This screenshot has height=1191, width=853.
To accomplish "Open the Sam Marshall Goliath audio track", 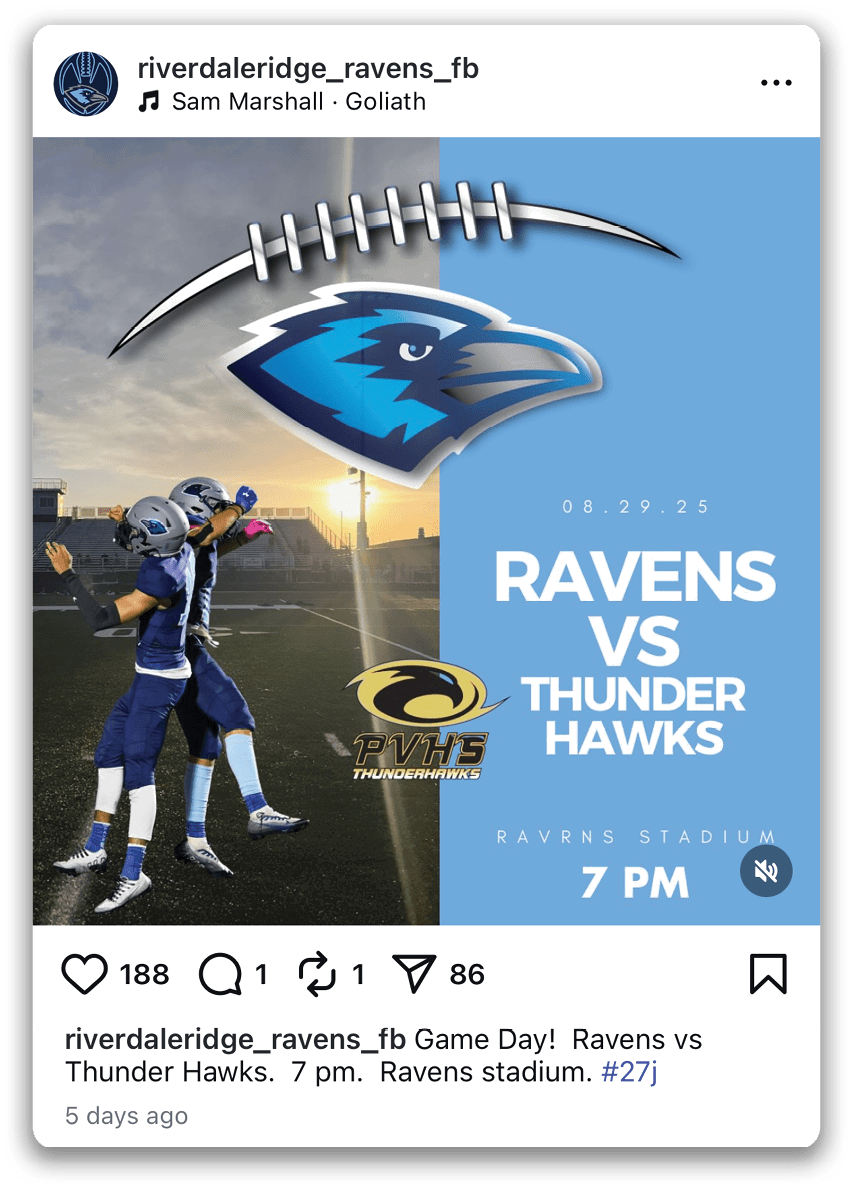I will (x=298, y=101).
